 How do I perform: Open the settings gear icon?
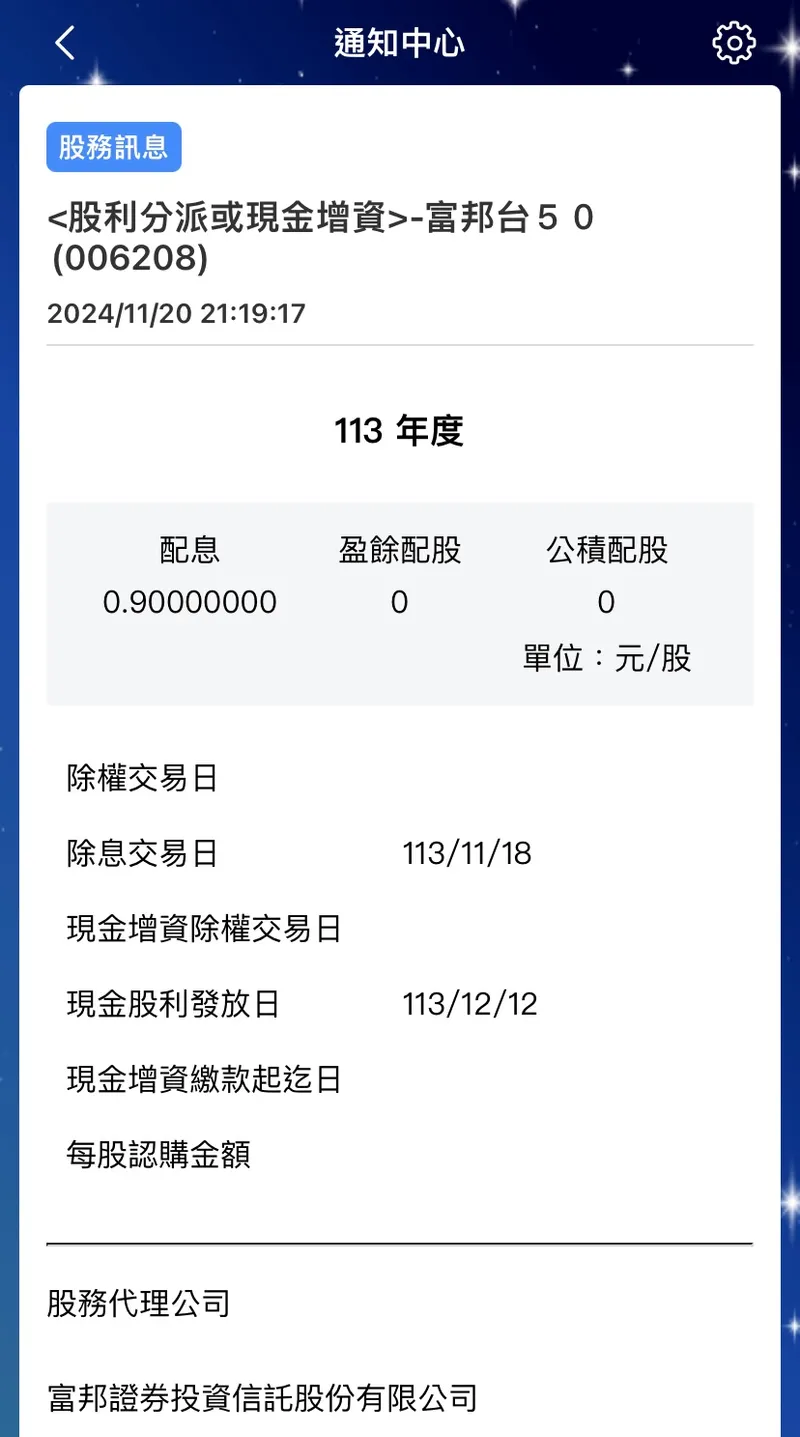pos(733,43)
